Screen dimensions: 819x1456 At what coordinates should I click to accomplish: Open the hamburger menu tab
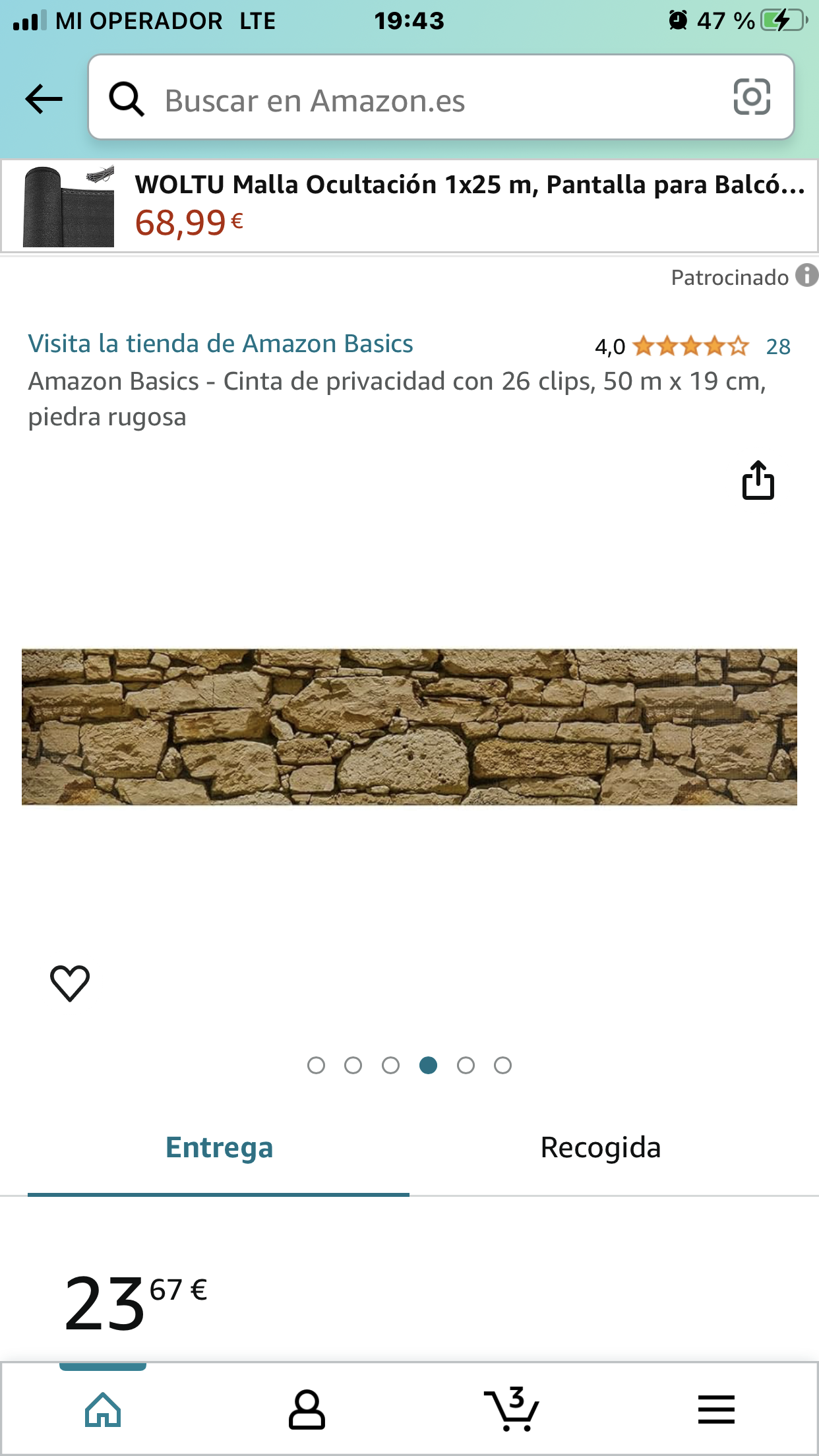click(716, 1410)
